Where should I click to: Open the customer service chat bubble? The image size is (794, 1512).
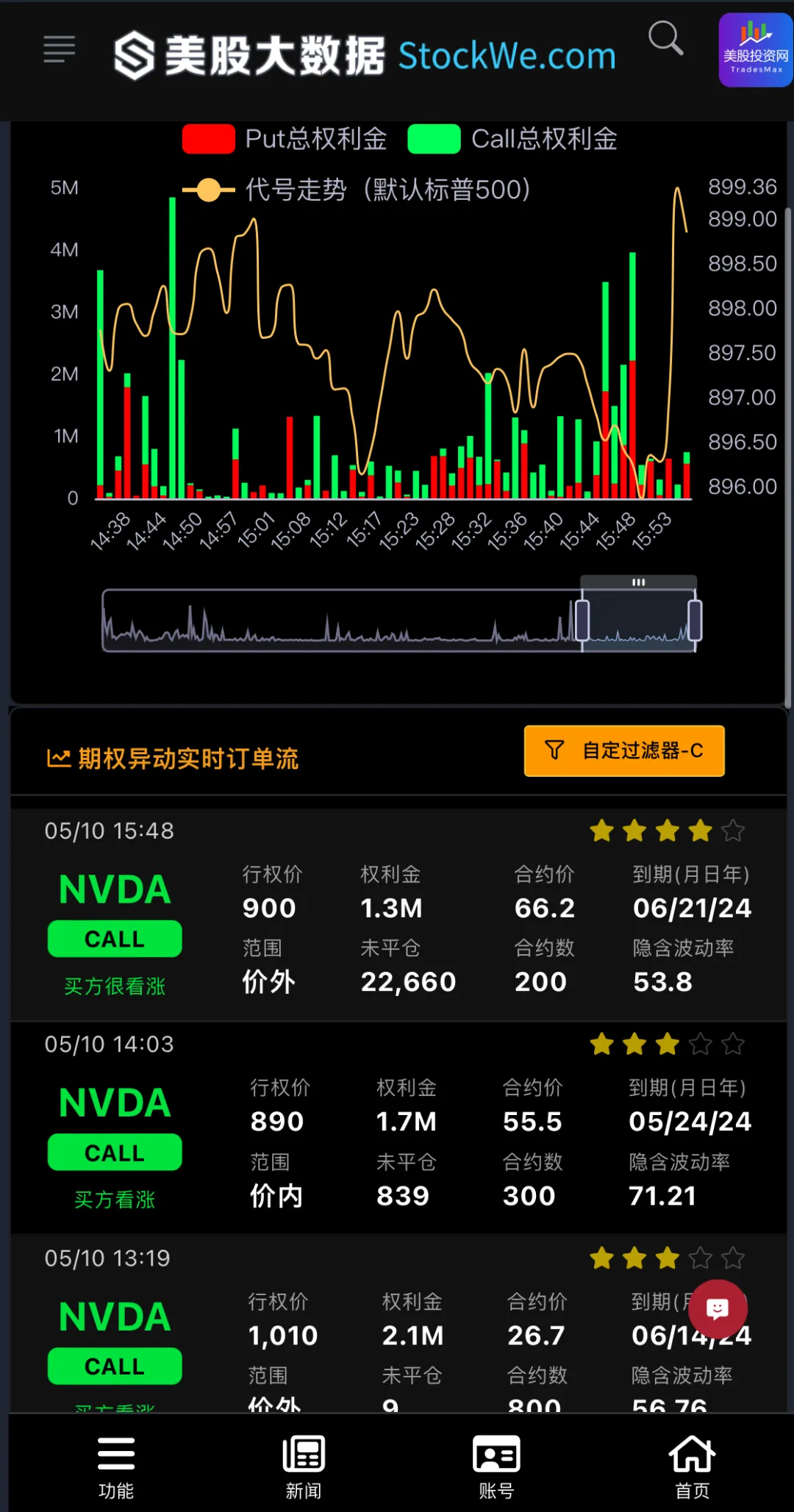pyautogui.click(x=718, y=1309)
